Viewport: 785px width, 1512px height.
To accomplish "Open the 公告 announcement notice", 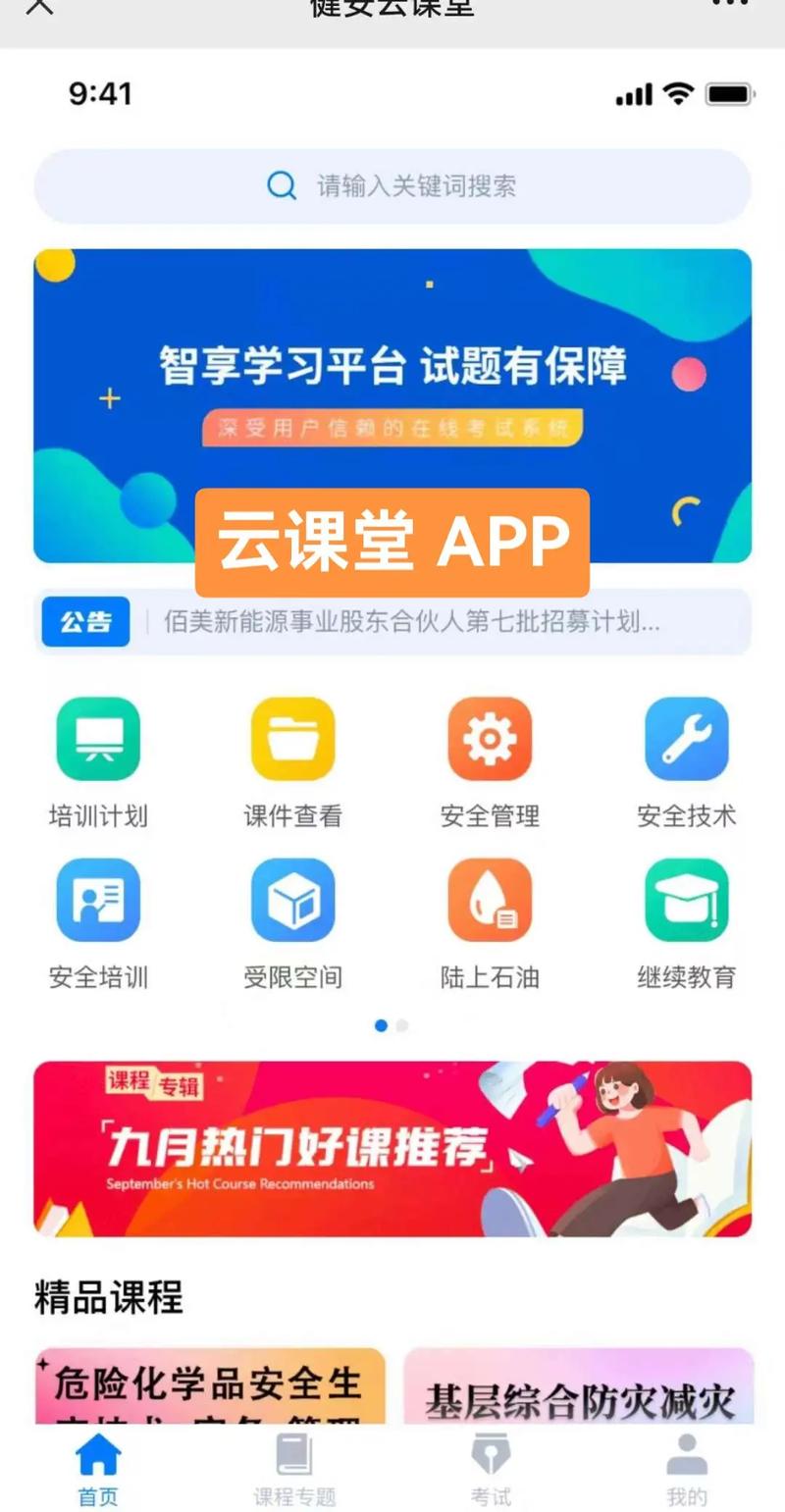I will pos(392,622).
